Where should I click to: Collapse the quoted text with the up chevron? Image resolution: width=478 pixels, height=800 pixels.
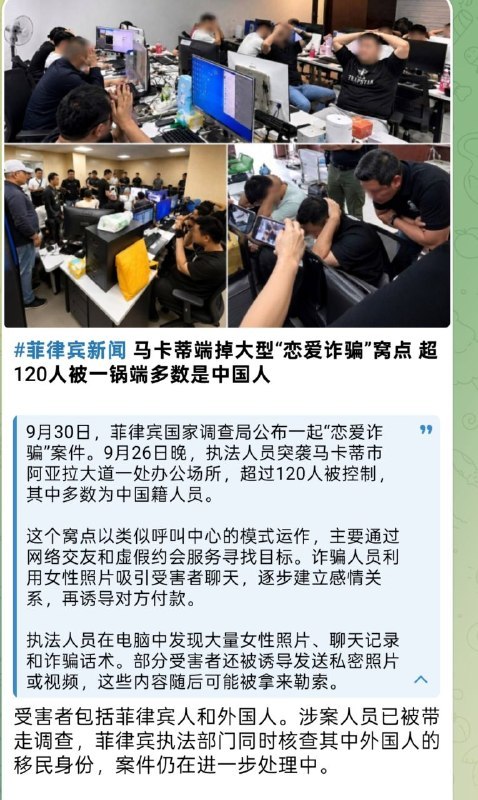420,680
